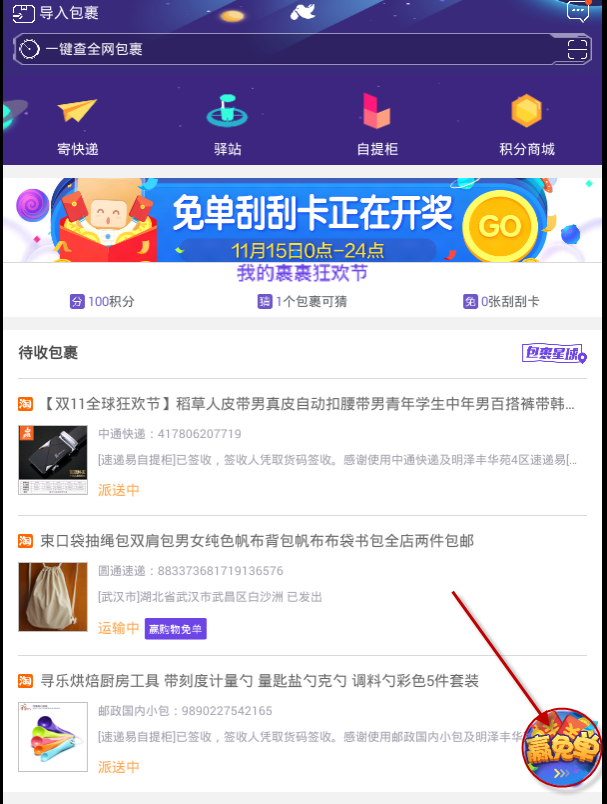Open the 免单刮刮卡 banner

(302, 220)
